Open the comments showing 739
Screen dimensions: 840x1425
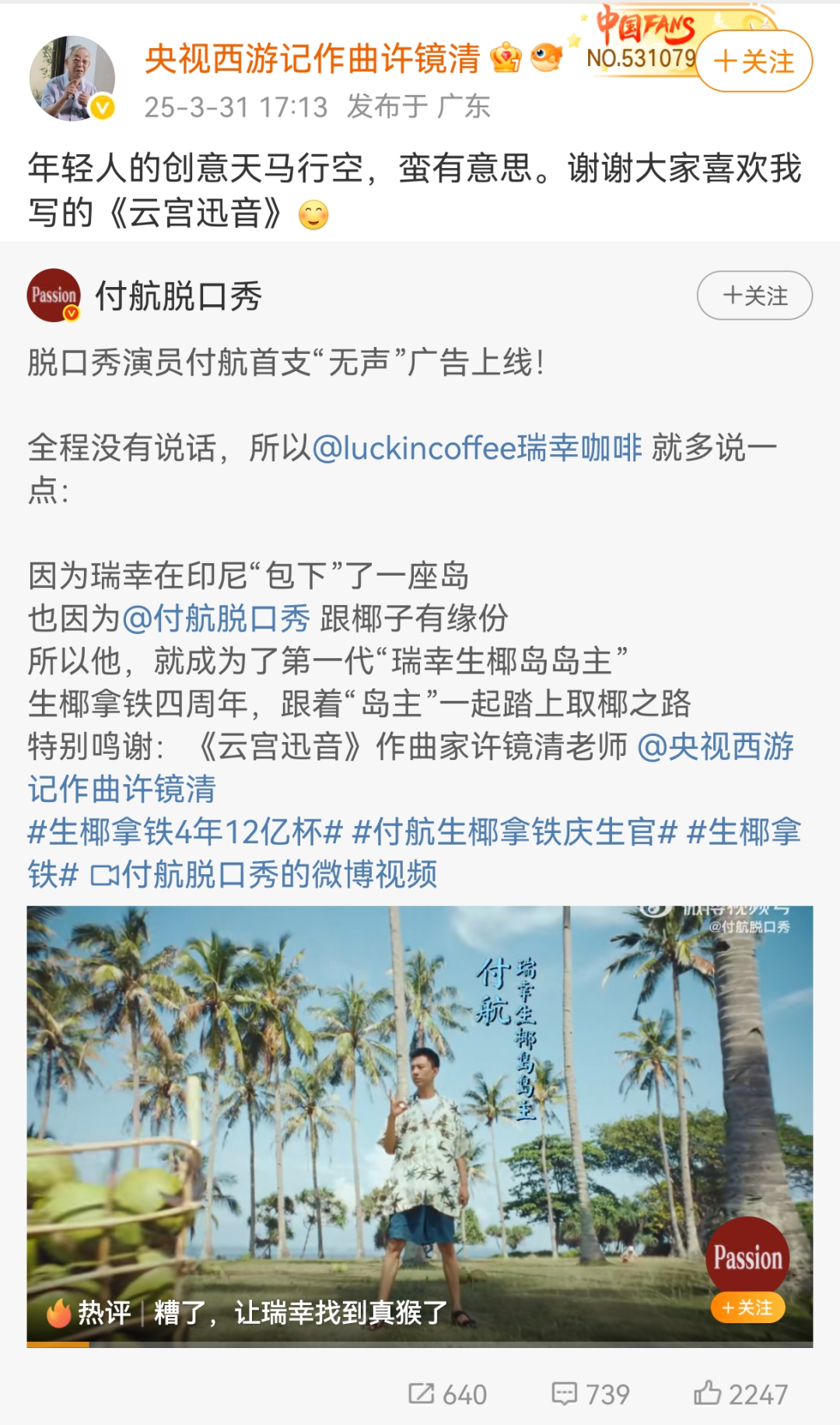(590, 1394)
